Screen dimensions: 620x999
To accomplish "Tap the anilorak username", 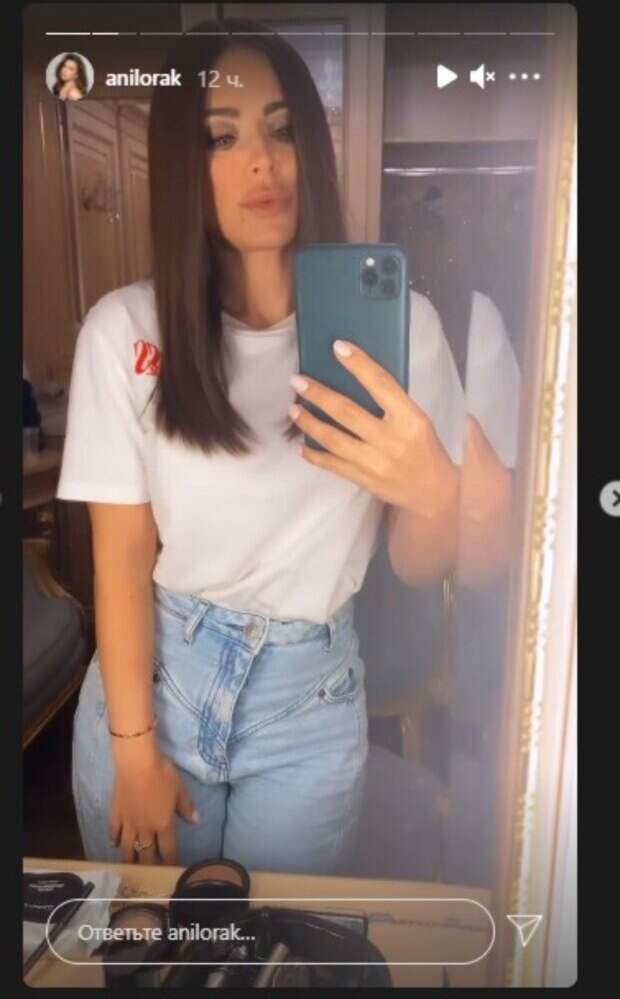I will (x=143, y=77).
